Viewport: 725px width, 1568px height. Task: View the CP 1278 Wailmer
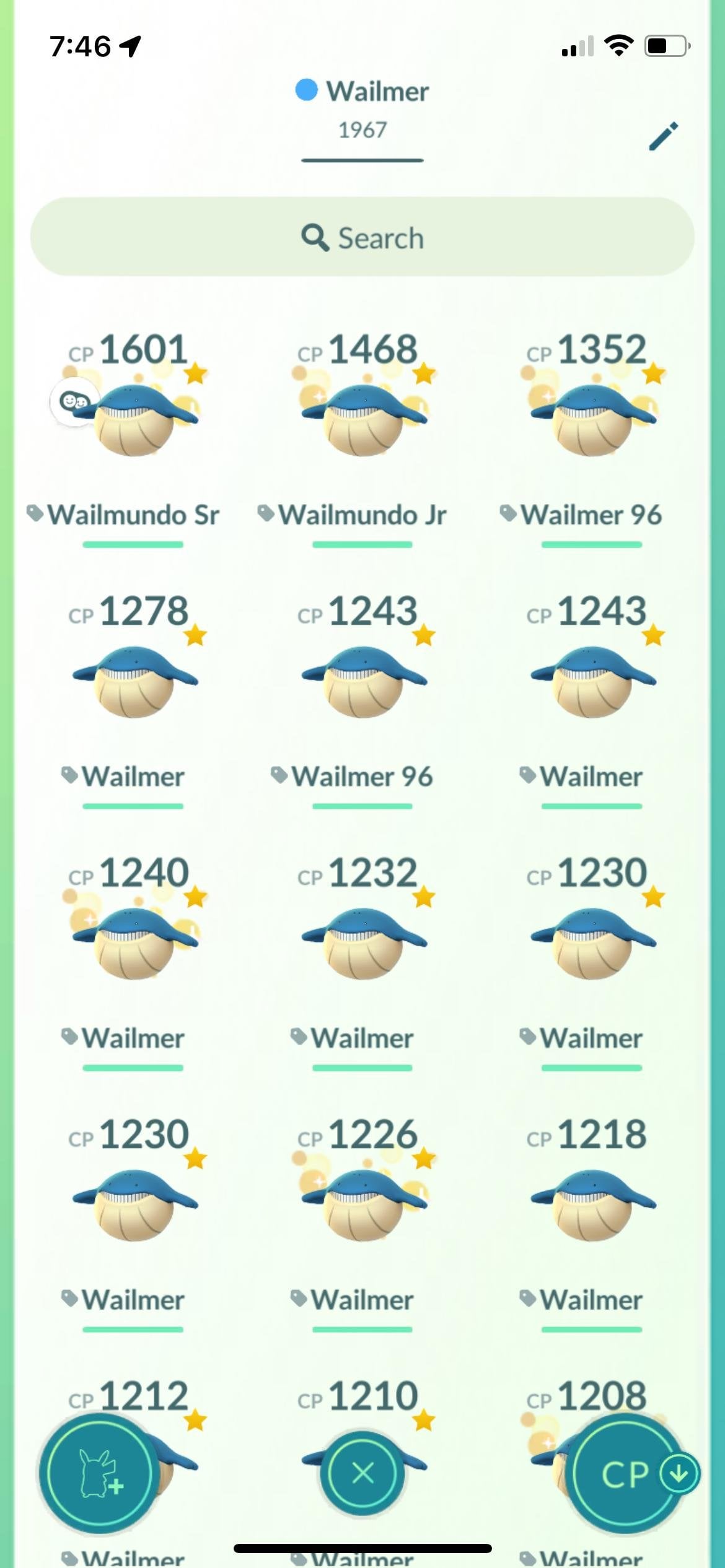[134, 681]
